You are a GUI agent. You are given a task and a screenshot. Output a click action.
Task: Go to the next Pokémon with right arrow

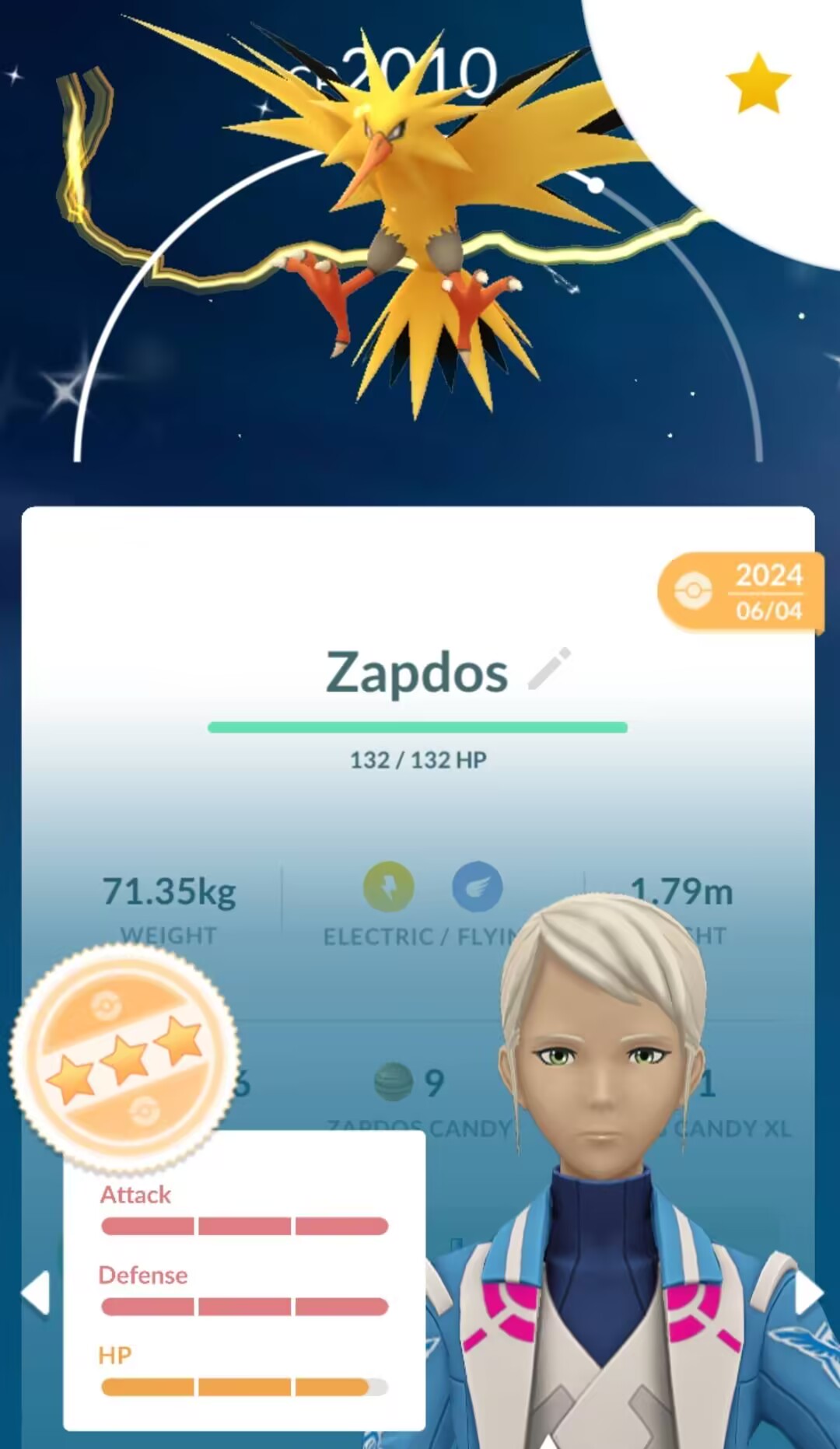pos(807,1293)
